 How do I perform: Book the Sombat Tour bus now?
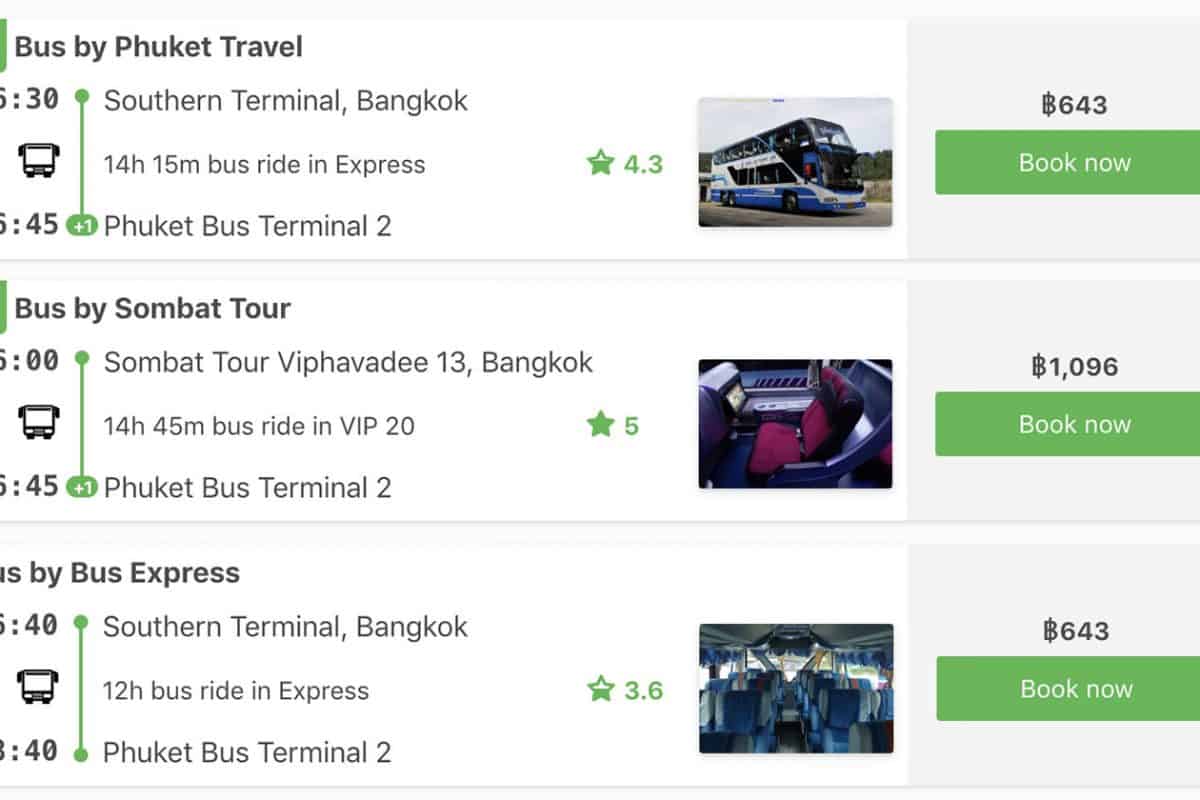[x=1074, y=424]
